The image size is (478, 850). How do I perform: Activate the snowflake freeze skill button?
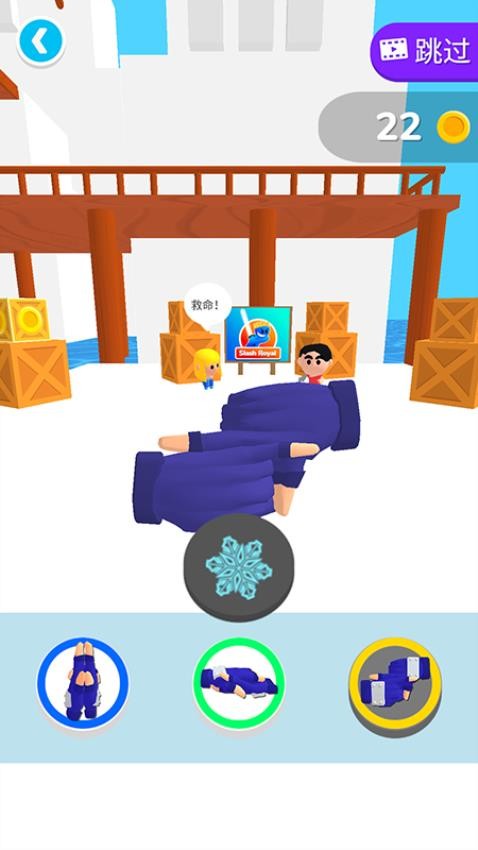(x=239, y=568)
